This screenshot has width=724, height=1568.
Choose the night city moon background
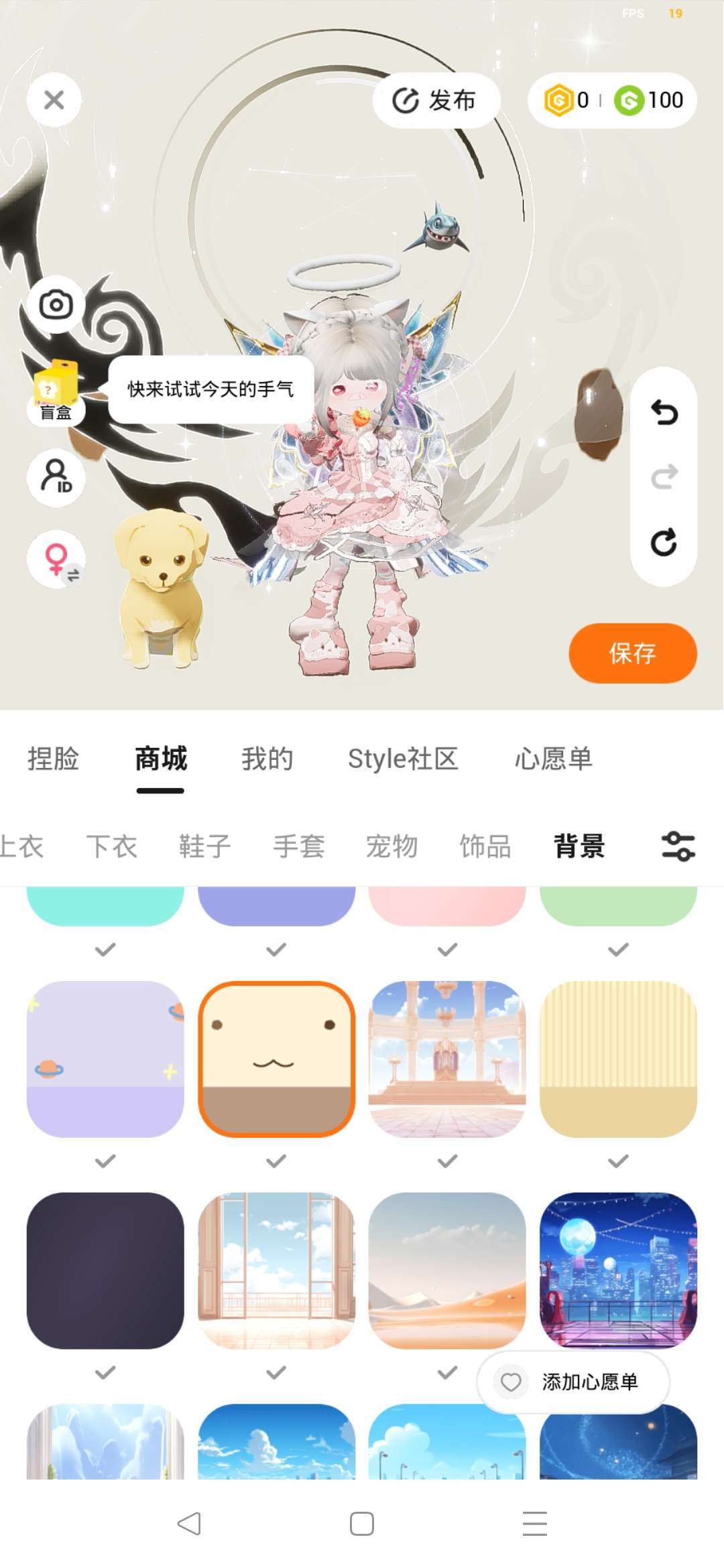(618, 1270)
